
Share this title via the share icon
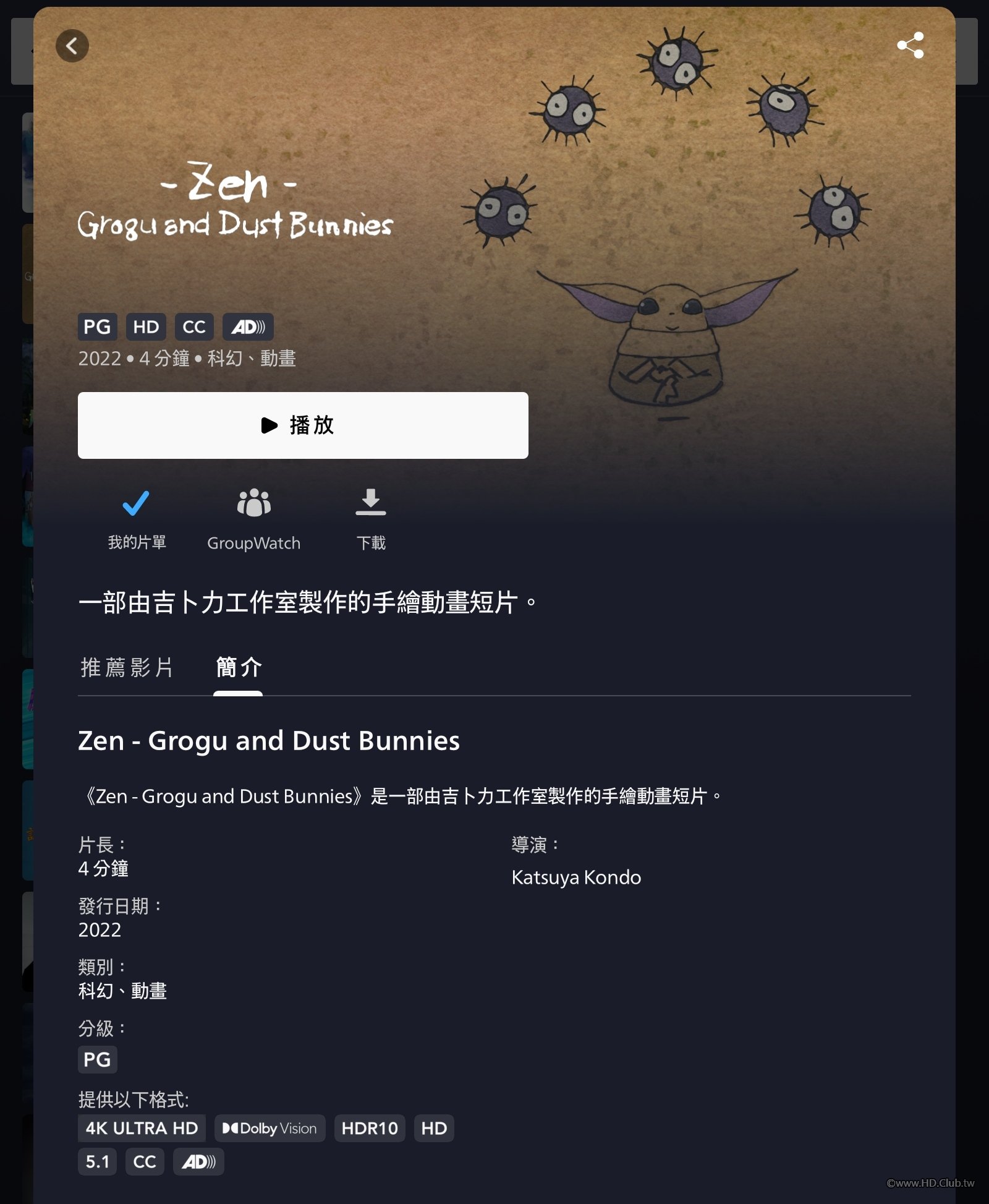pyautogui.click(x=910, y=46)
